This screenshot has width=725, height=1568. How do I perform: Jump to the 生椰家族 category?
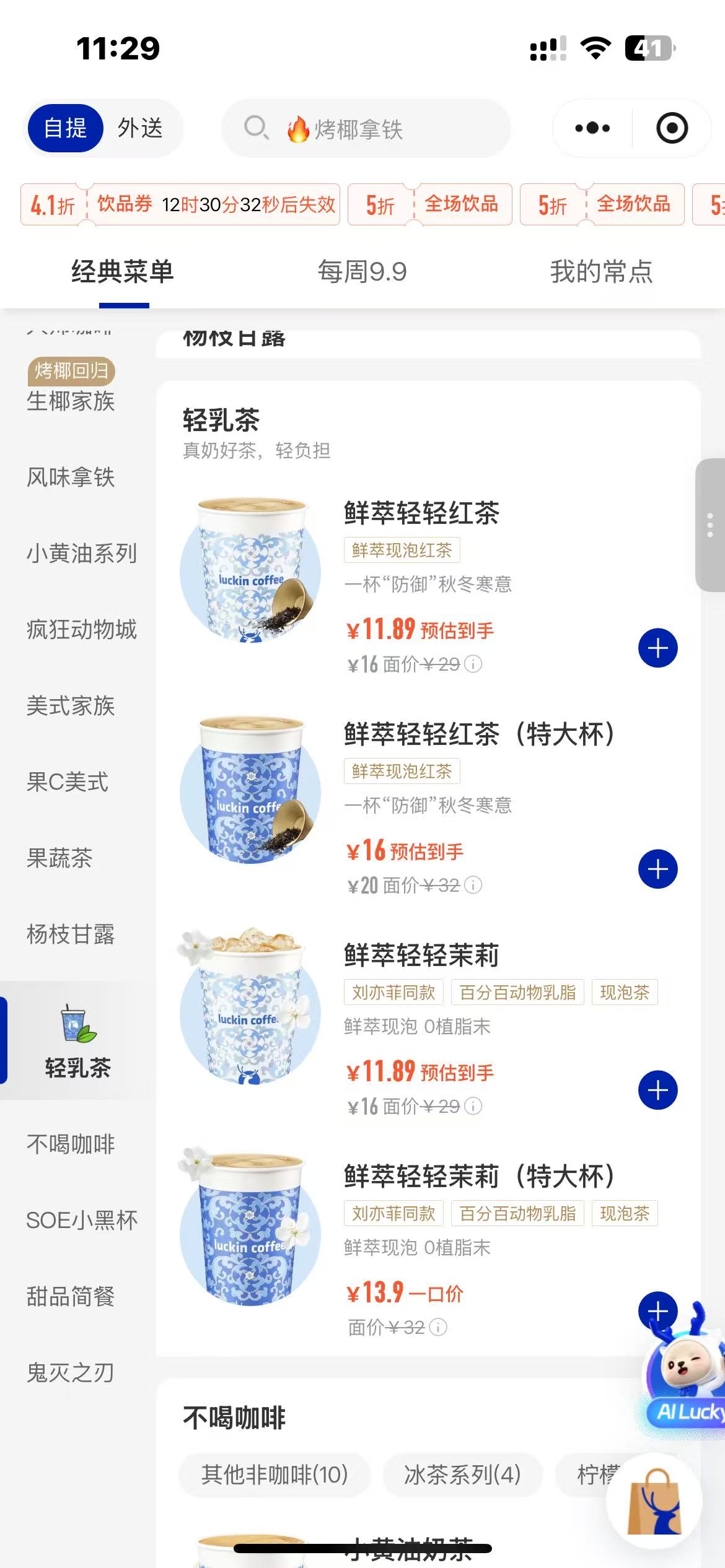[x=71, y=401]
